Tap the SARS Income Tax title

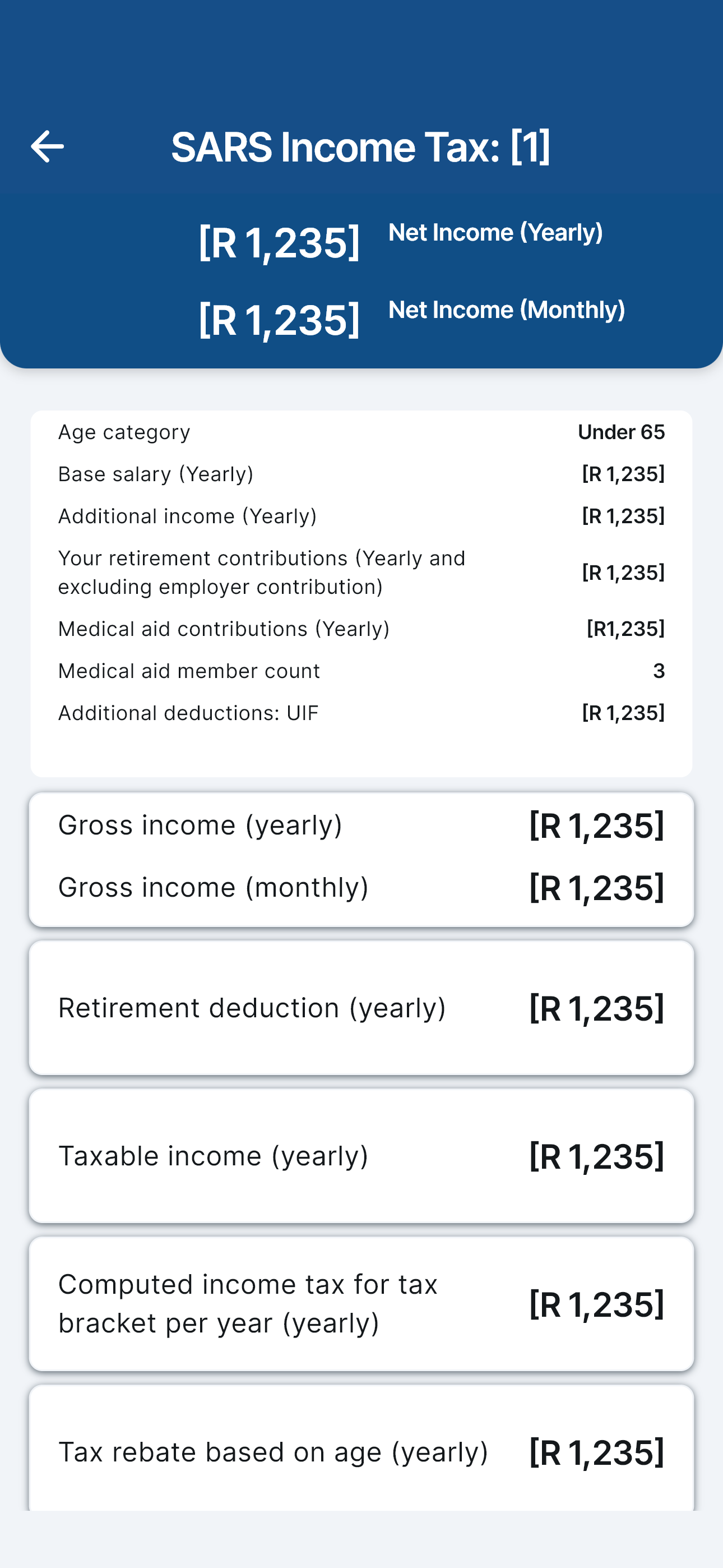point(361,146)
